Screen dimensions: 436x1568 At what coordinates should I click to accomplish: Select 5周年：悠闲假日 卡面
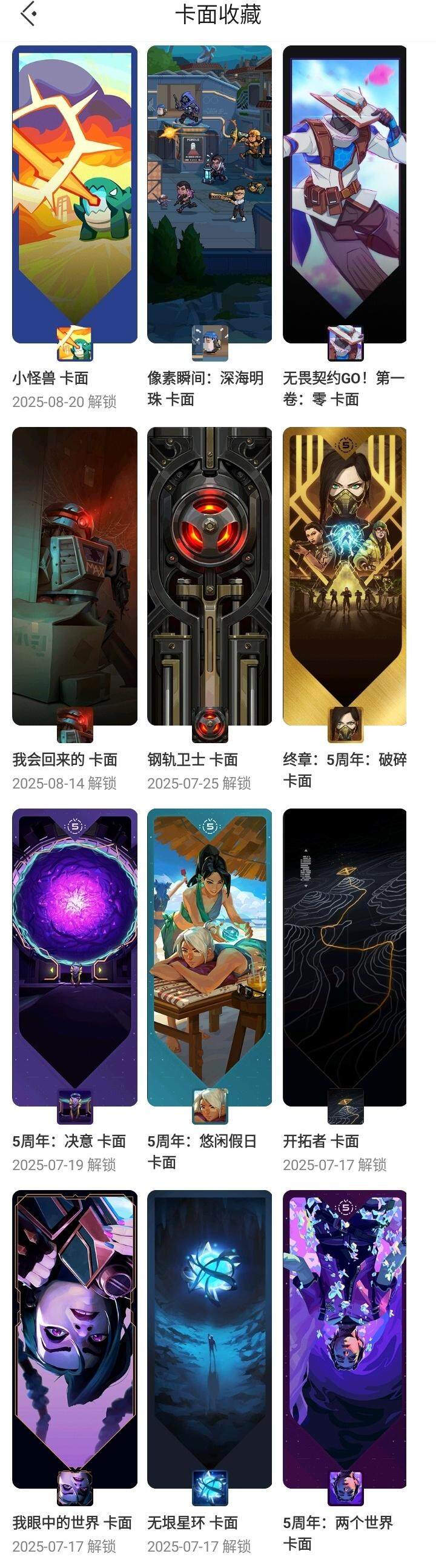pyautogui.click(x=210, y=957)
